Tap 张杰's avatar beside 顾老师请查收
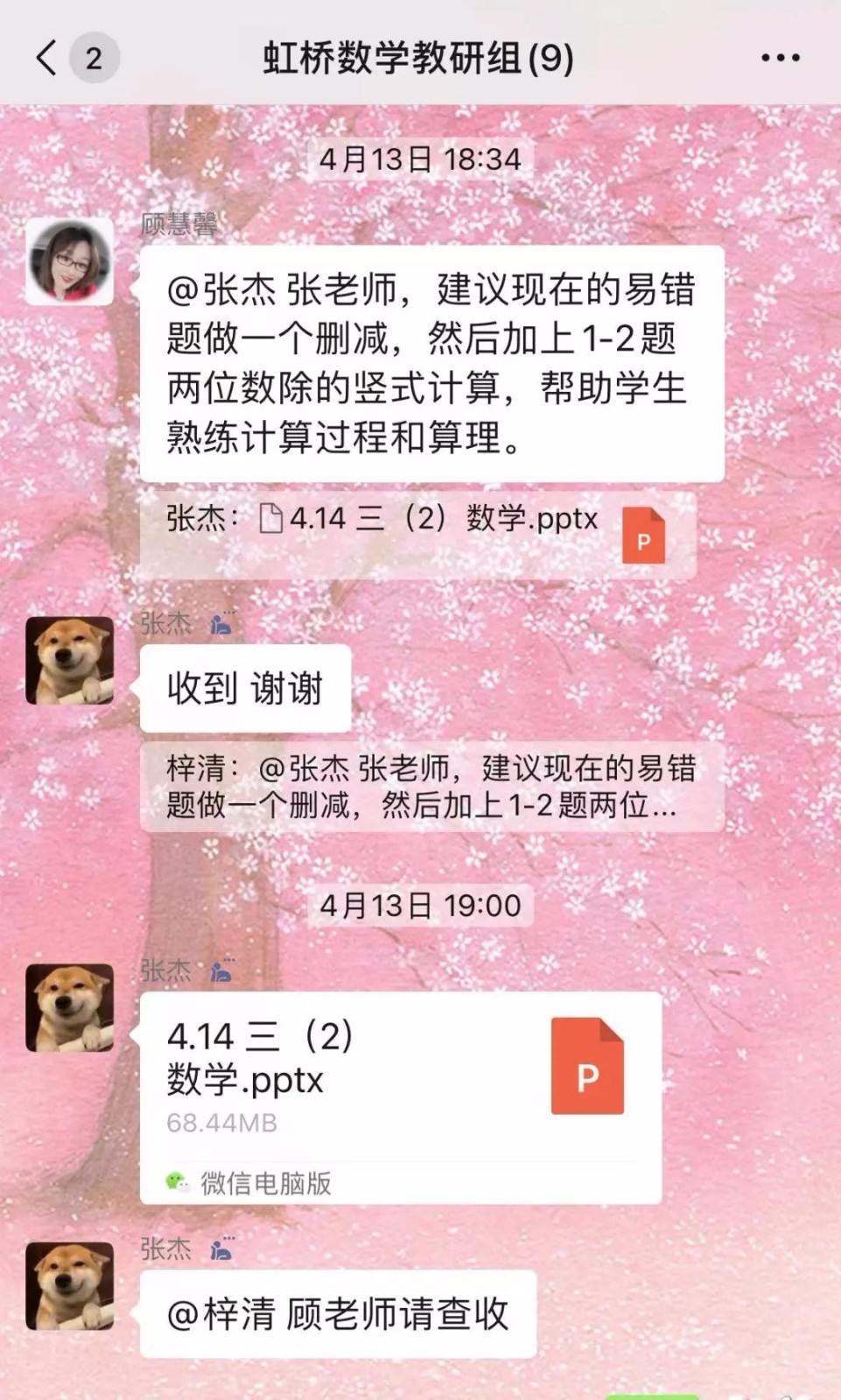 (x=69, y=1285)
